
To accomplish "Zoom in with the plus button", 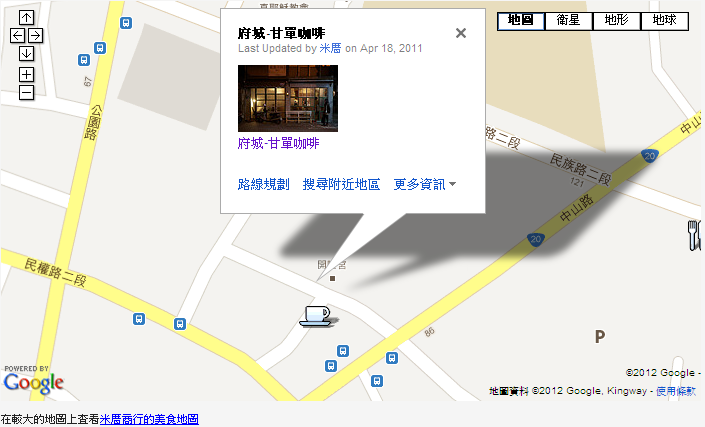I will tap(26, 74).
